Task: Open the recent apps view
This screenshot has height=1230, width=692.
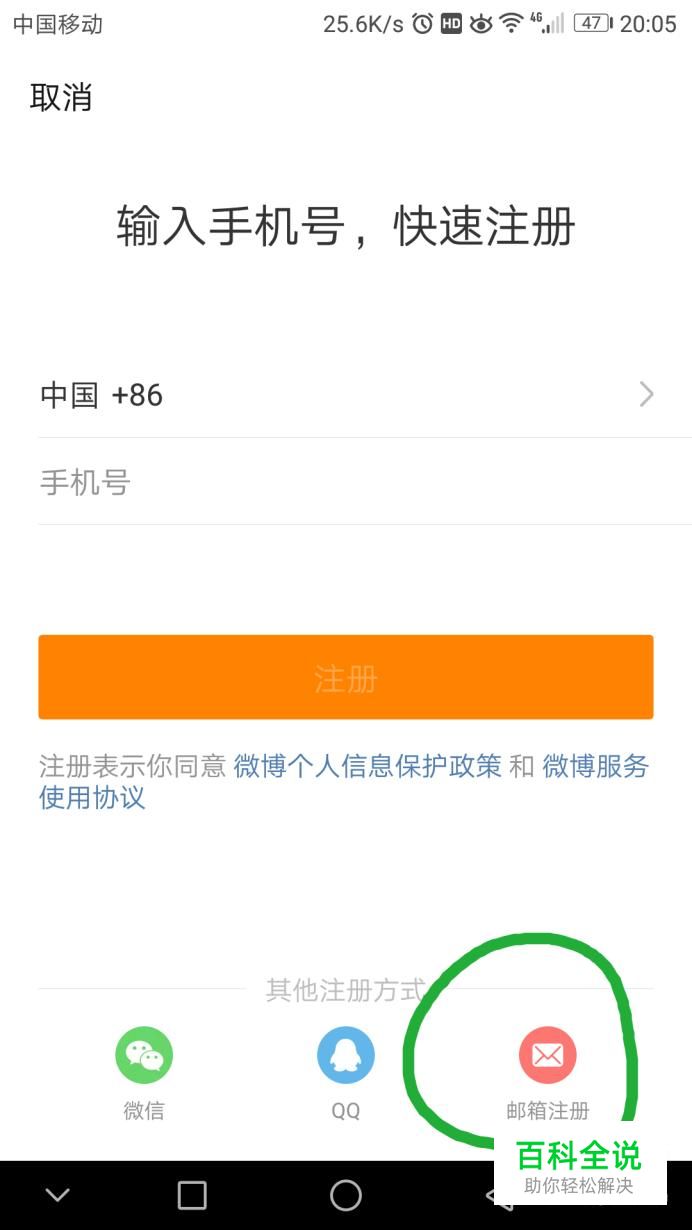Action: pos(191,1195)
